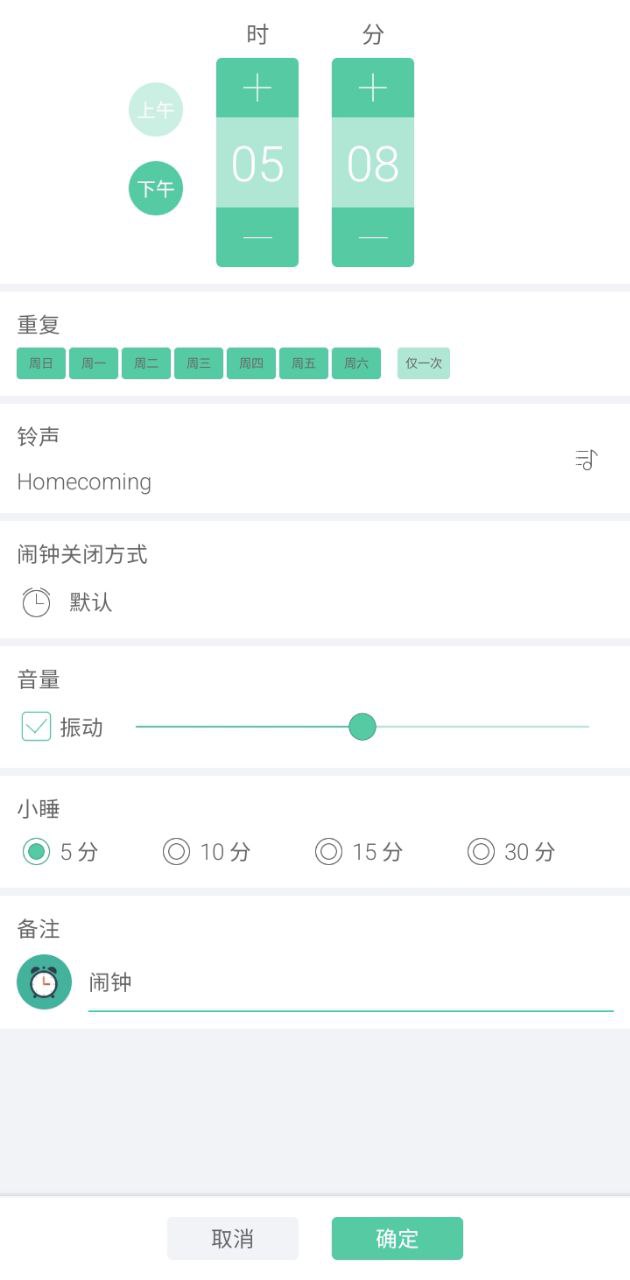Image resolution: width=630 pixels, height=1280 pixels.
Task: Toggle the 周三 repeat chip
Action: click(x=199, y=363)
